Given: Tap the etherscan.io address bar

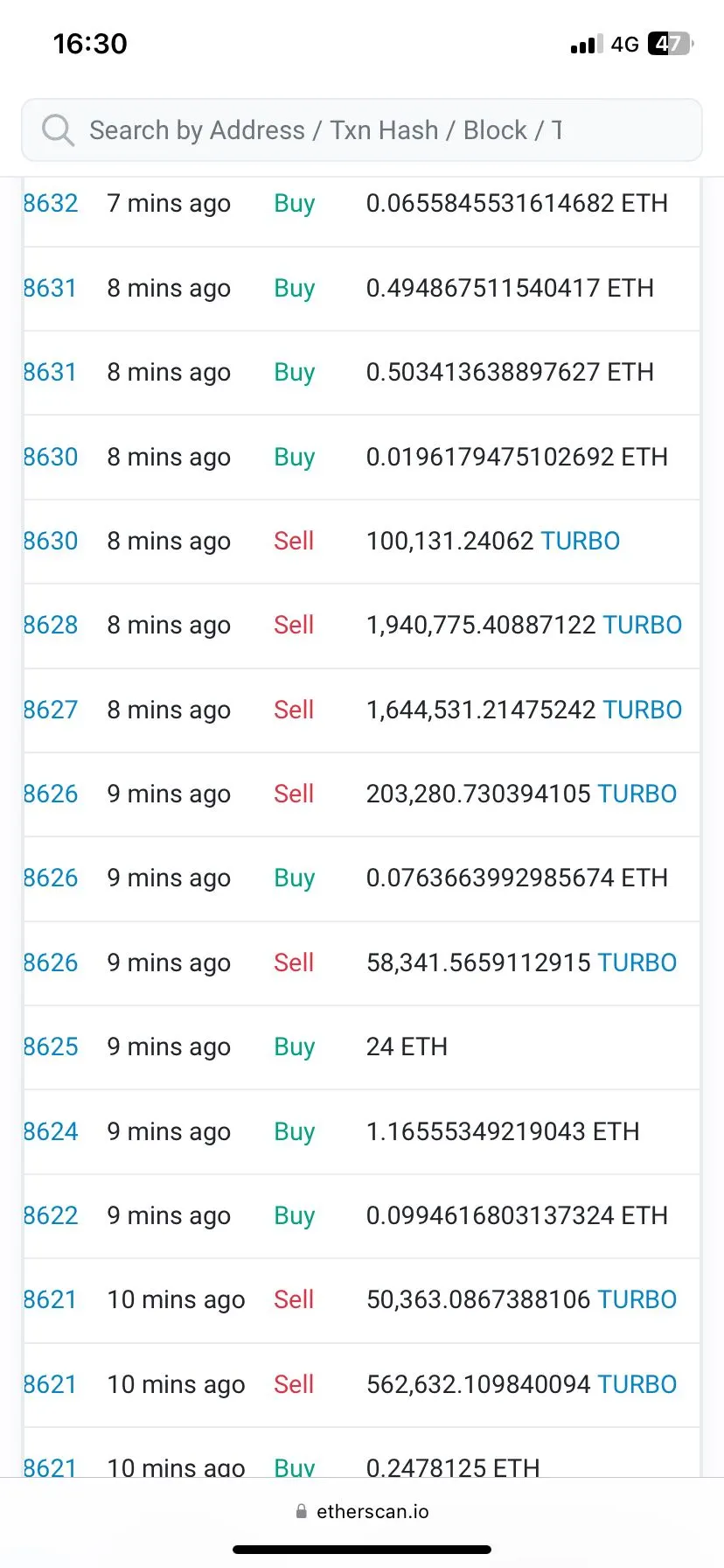Looking at the screenshot, I should [x=362, y=1511].
